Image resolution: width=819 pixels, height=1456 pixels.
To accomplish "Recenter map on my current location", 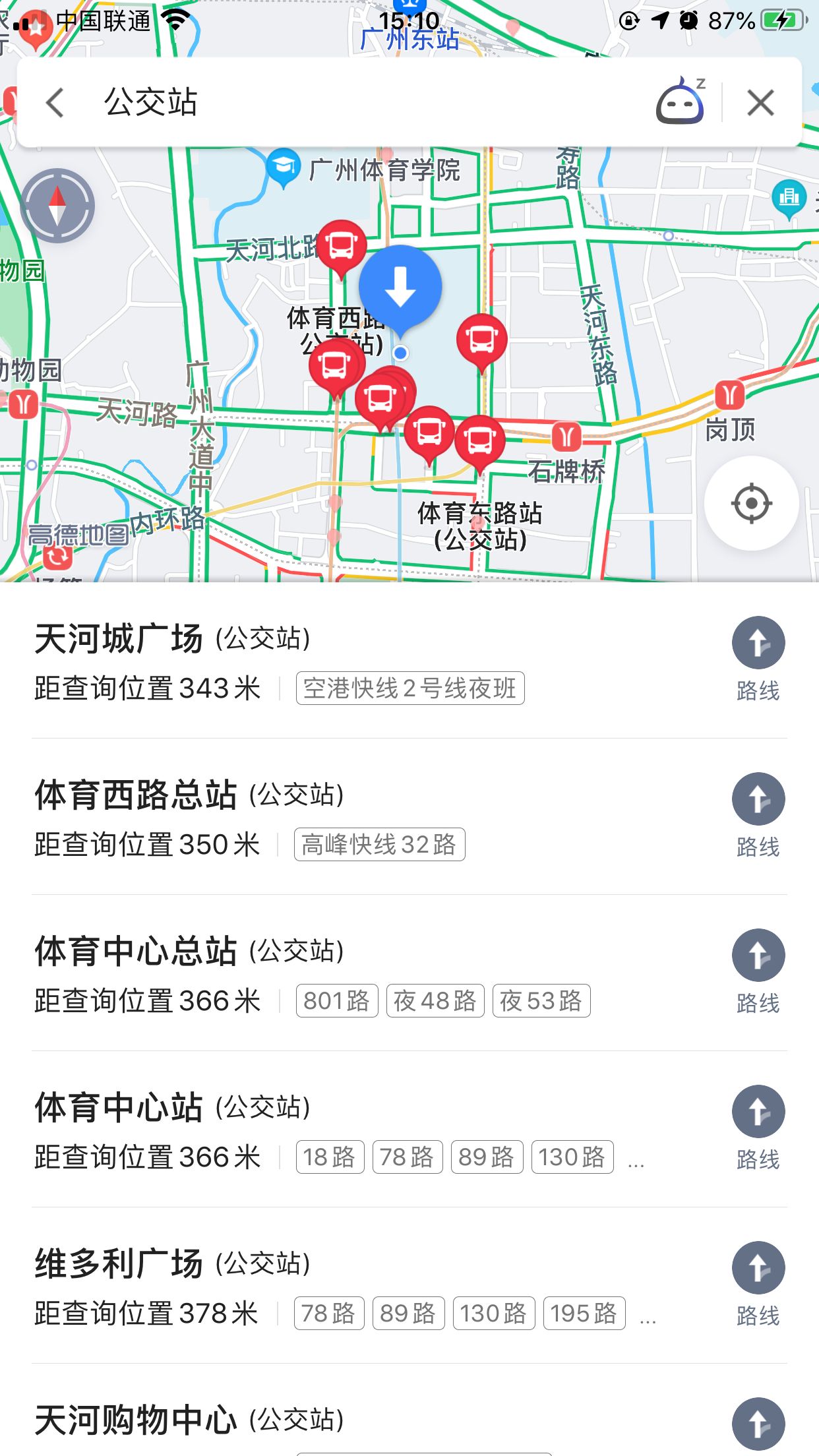I will tap(751, 504).
